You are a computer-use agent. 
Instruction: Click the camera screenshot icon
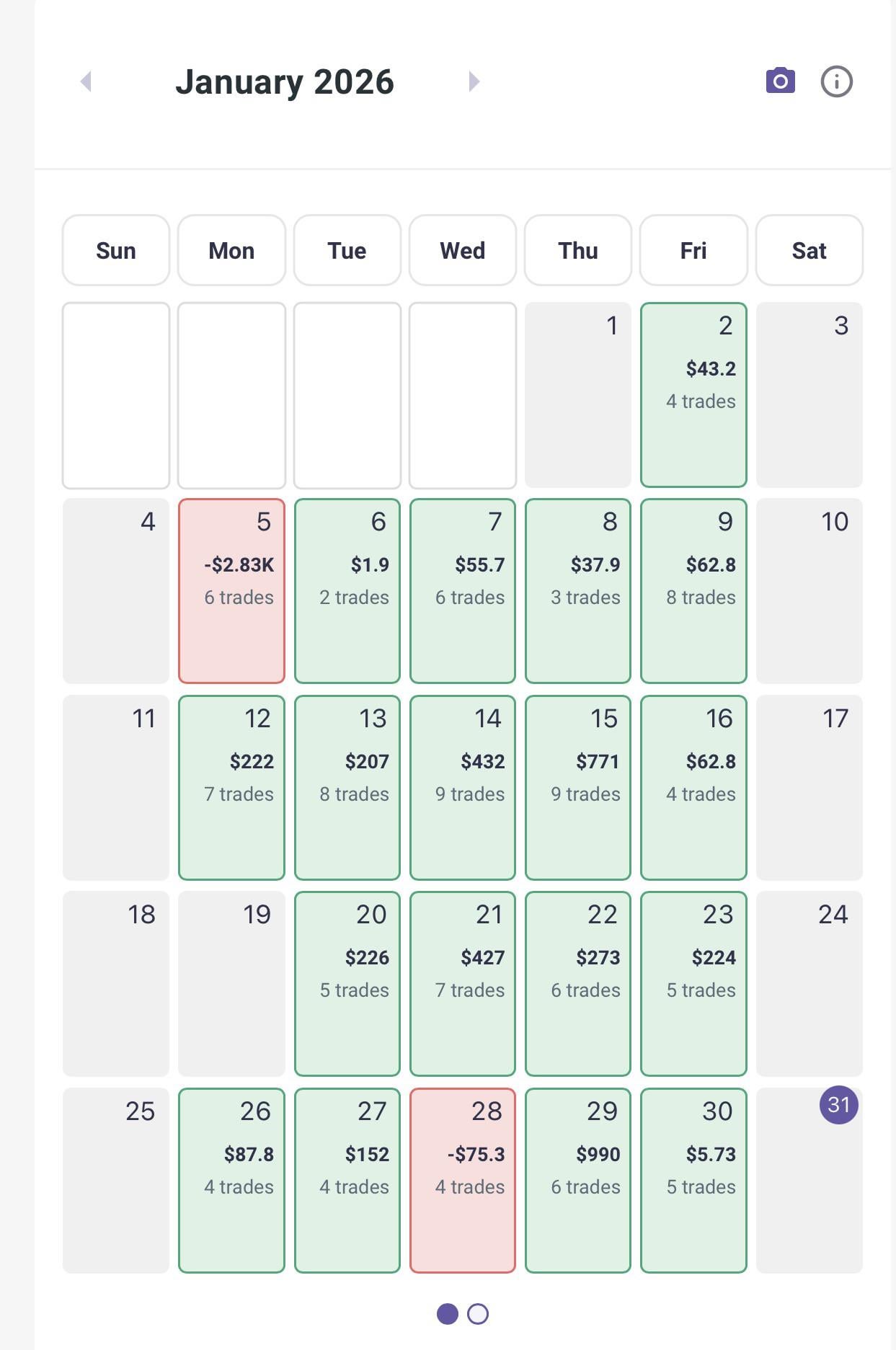coord(781,81)
